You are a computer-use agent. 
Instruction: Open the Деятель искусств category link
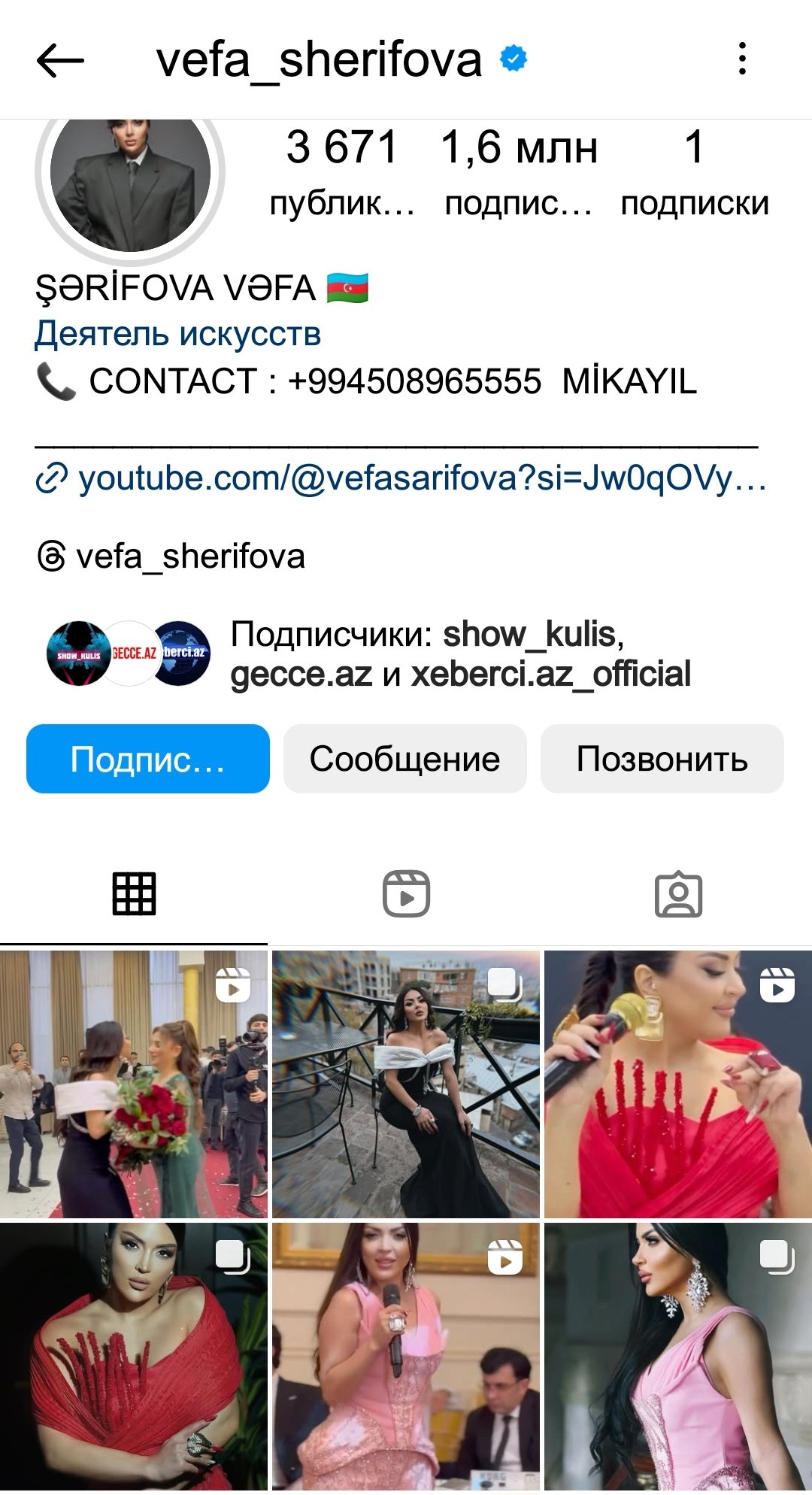[x=178, y=334]
